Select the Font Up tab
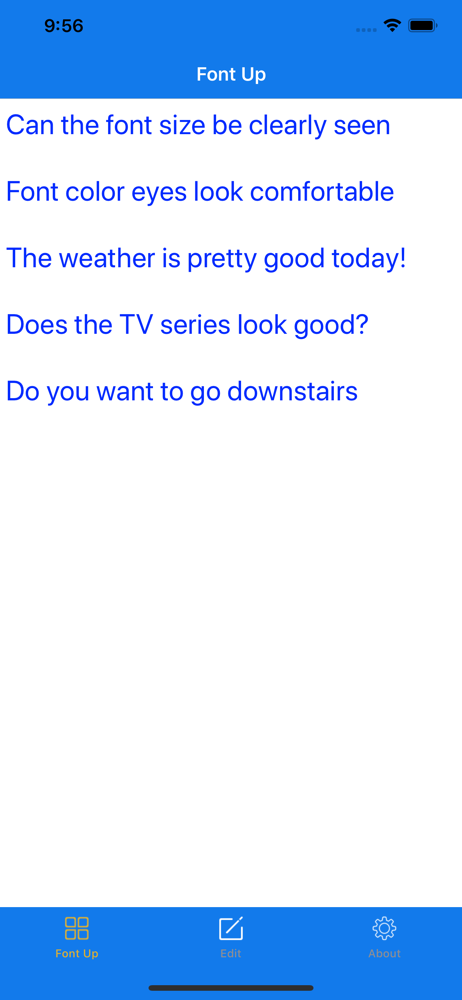 [77, 938]
